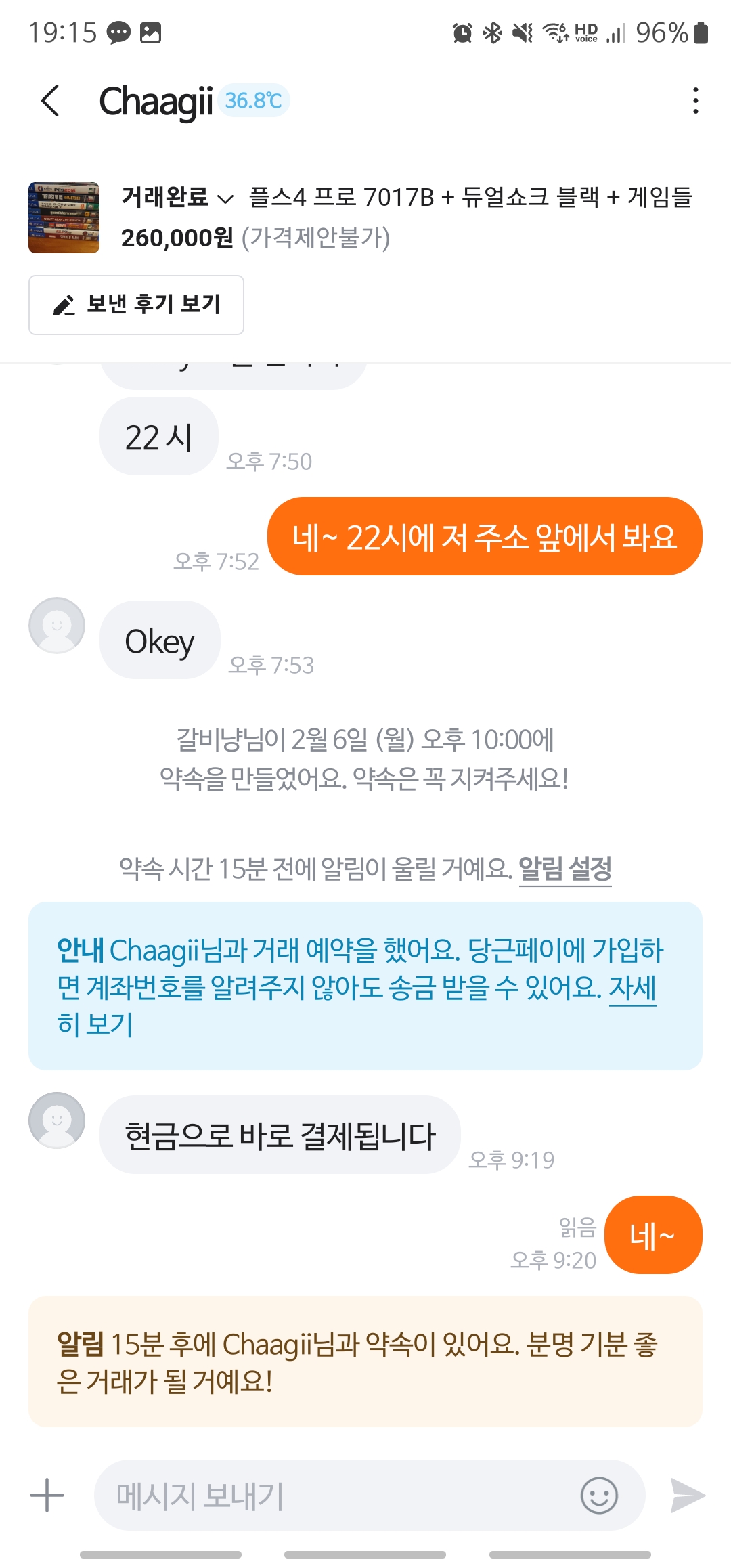This screenshot has height=1568, width=731.
Task: Open the system home button
Action: pyautogui.click(x=365, y=1554)
